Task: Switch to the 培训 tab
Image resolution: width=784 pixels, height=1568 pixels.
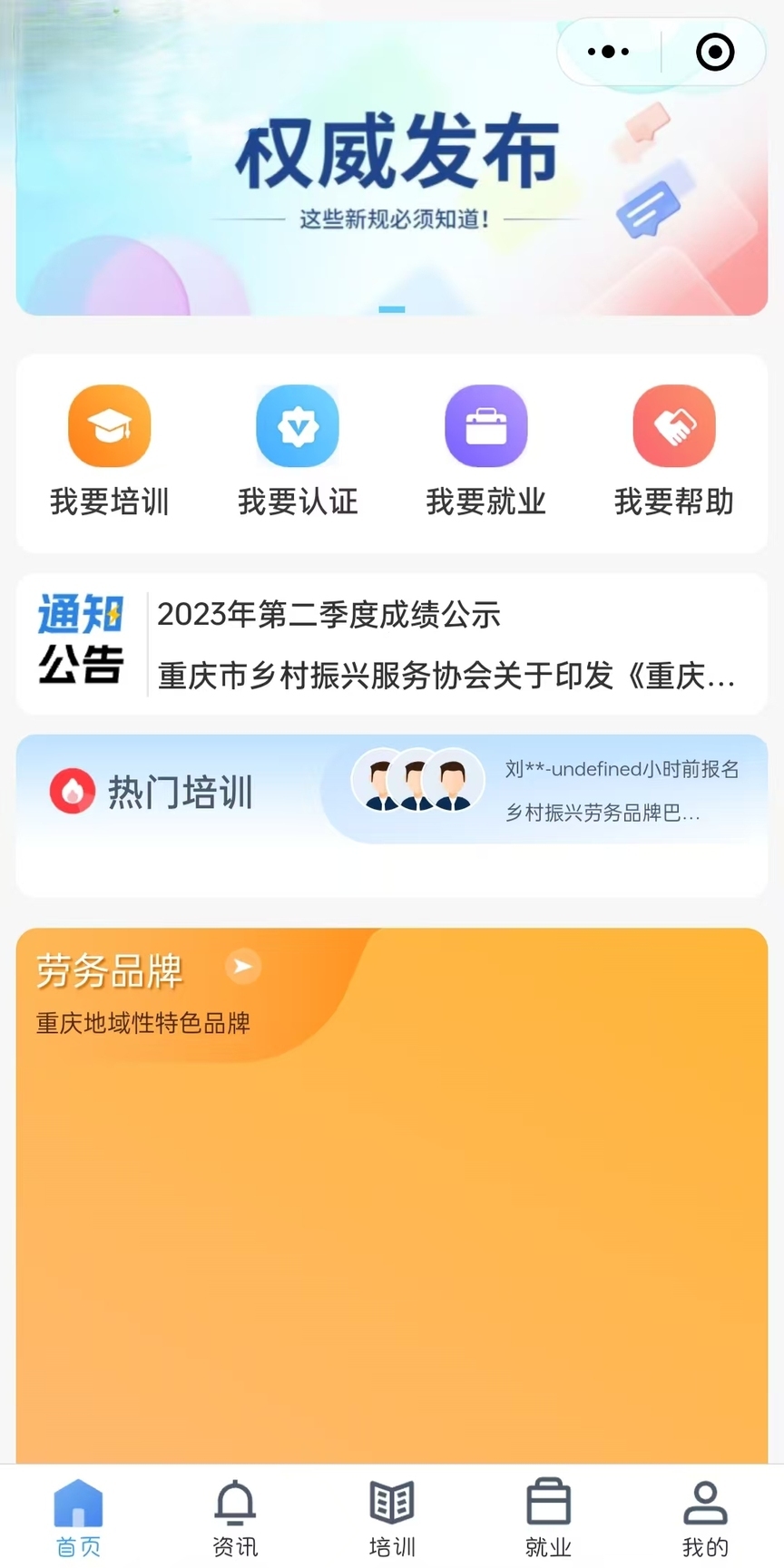Action: (392, 1518)
